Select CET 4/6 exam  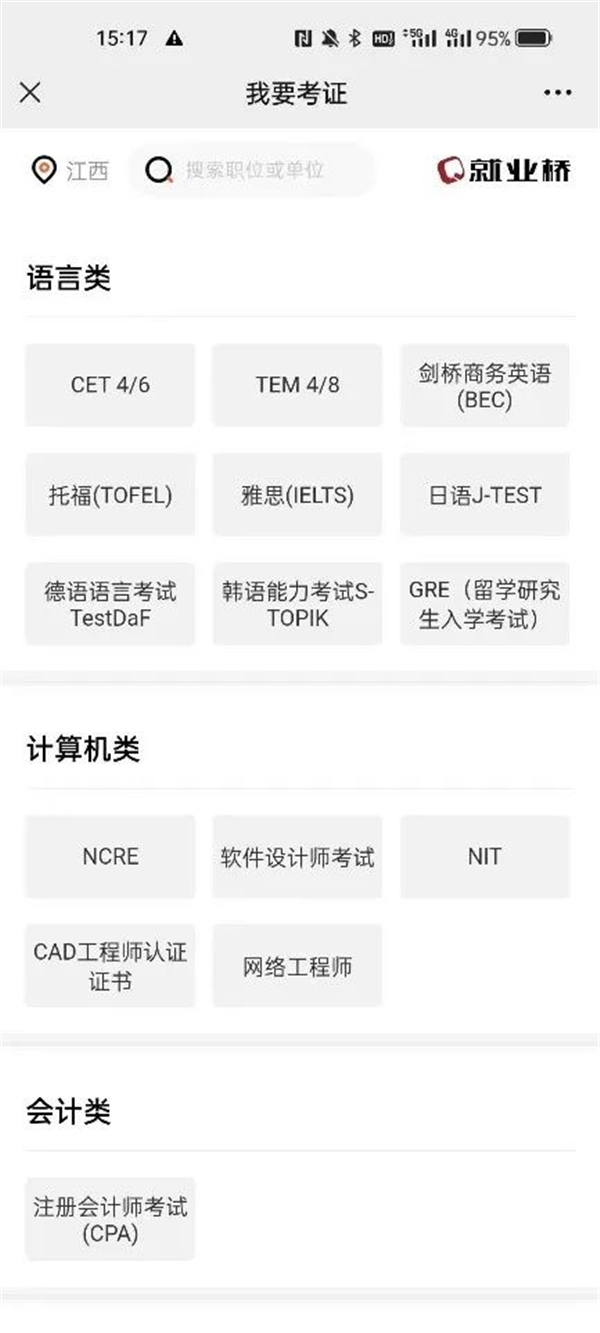pos(110,385)
